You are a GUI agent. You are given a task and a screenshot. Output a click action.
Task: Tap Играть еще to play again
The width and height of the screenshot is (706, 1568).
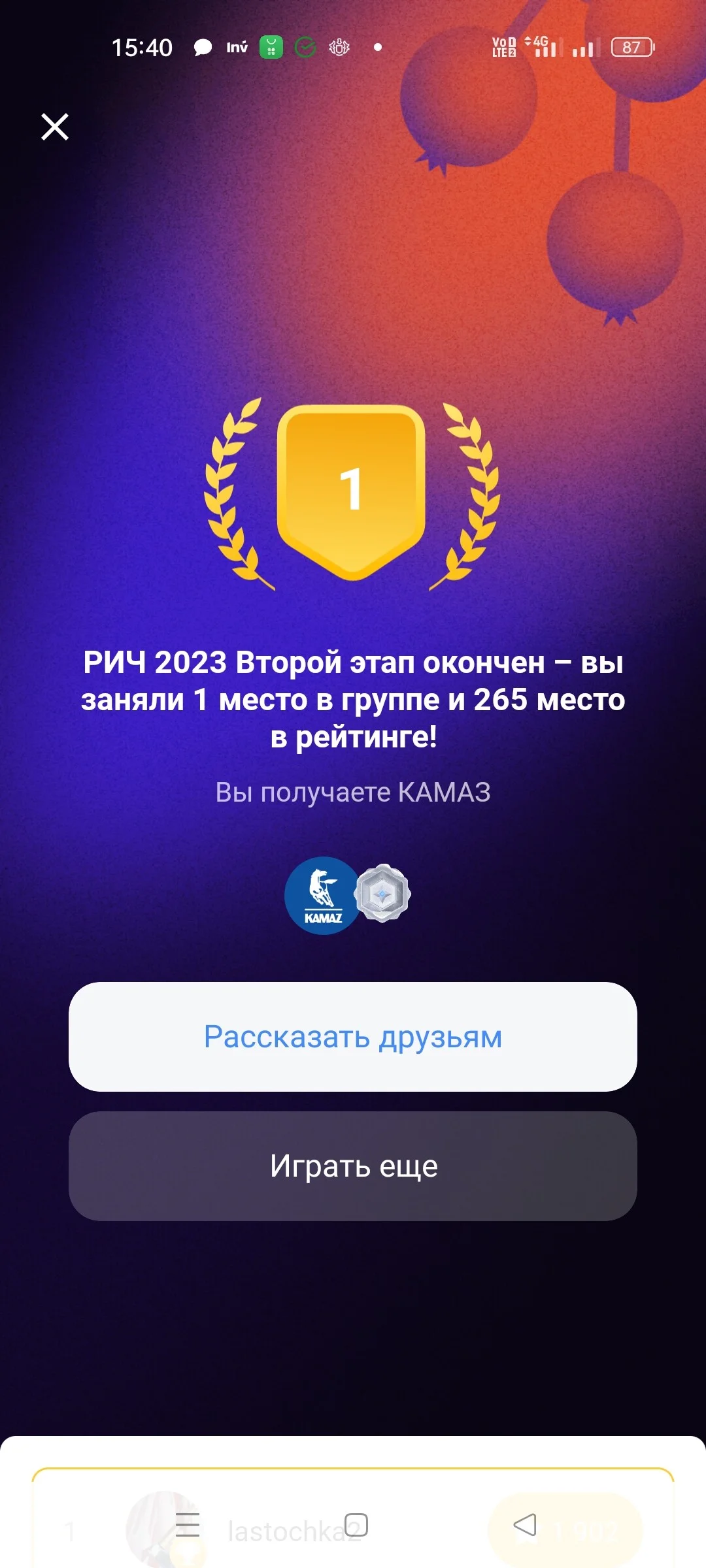(x=353, y=1166)
